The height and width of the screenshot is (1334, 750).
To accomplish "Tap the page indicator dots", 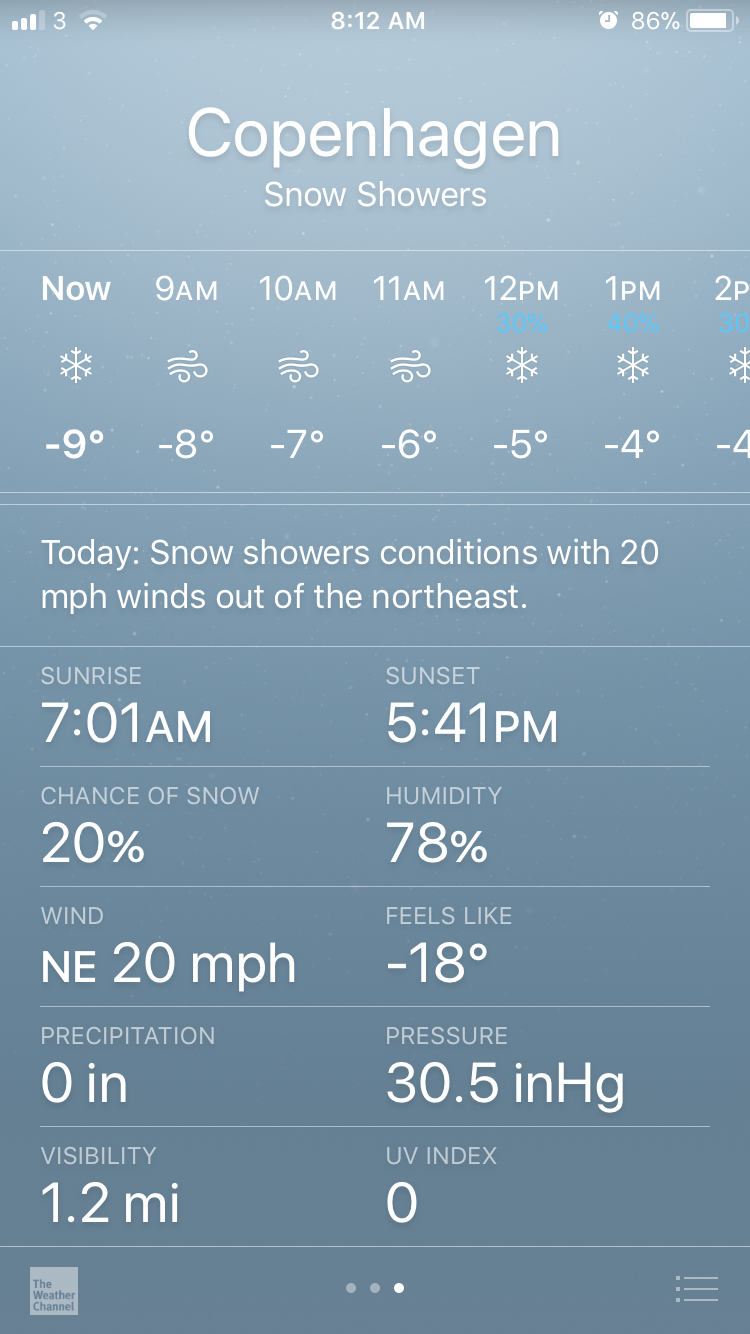I will pyautogui.click(x=375, y=1288).
